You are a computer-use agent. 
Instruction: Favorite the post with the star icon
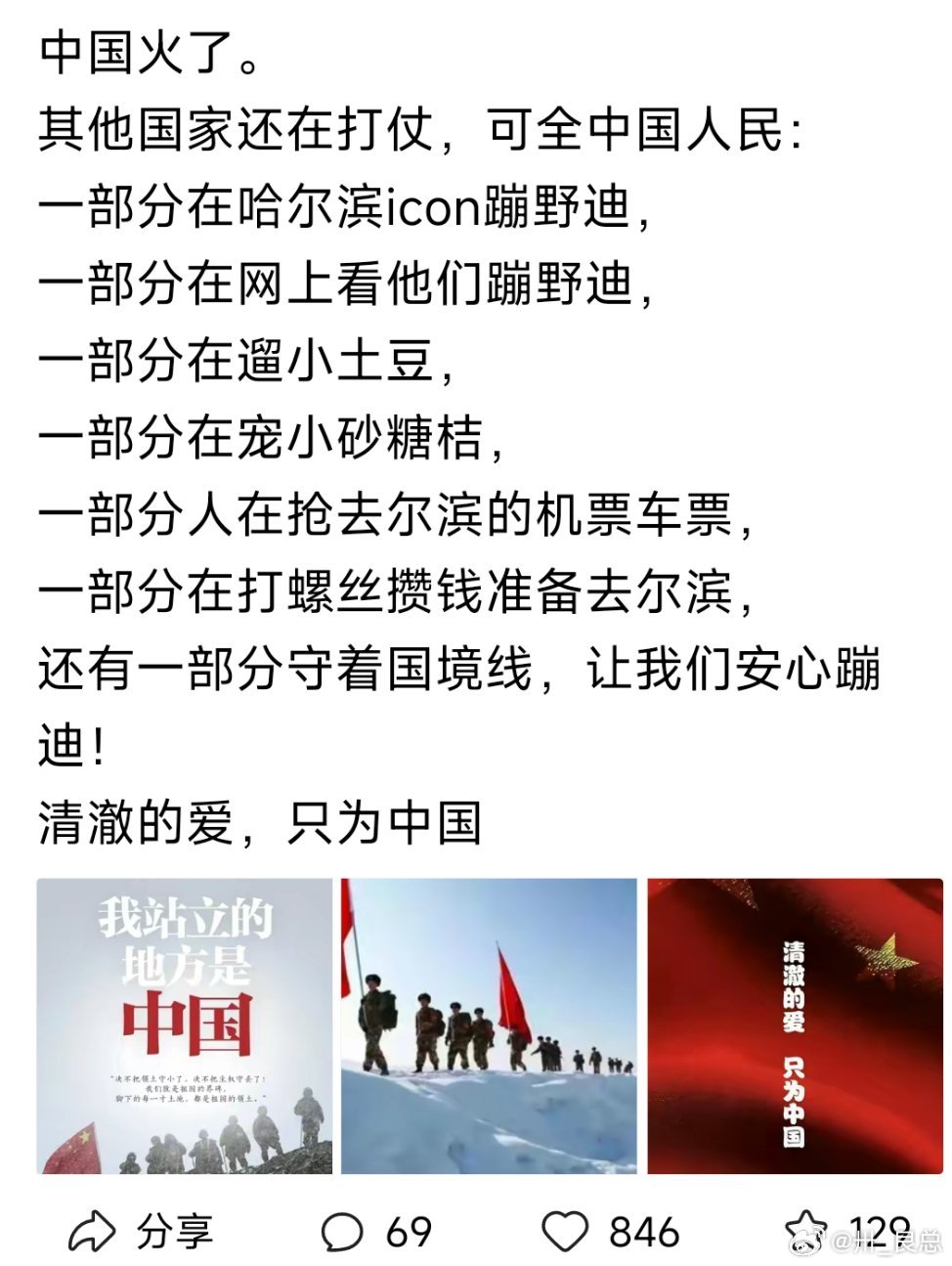click(x=807, y=1229)
